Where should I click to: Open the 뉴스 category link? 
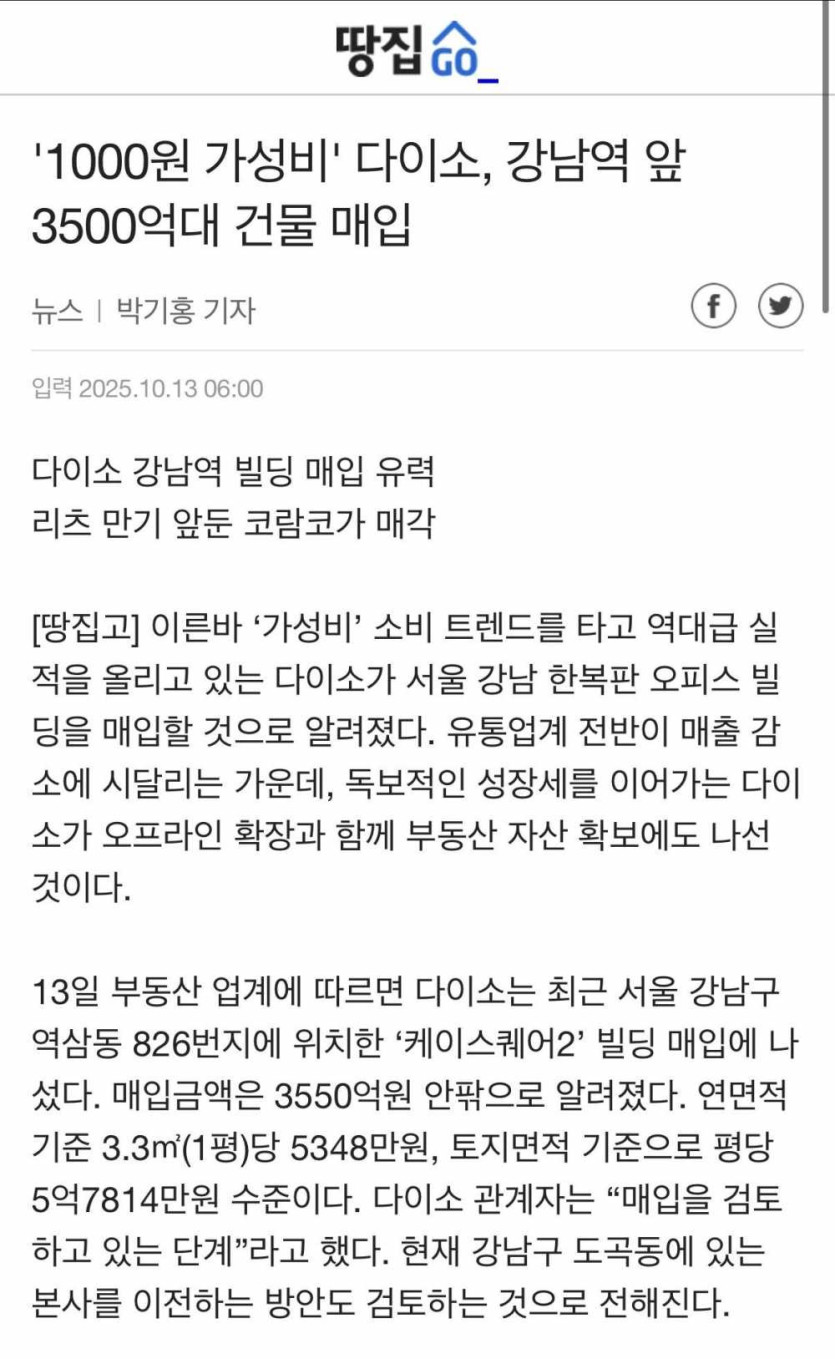57,310
